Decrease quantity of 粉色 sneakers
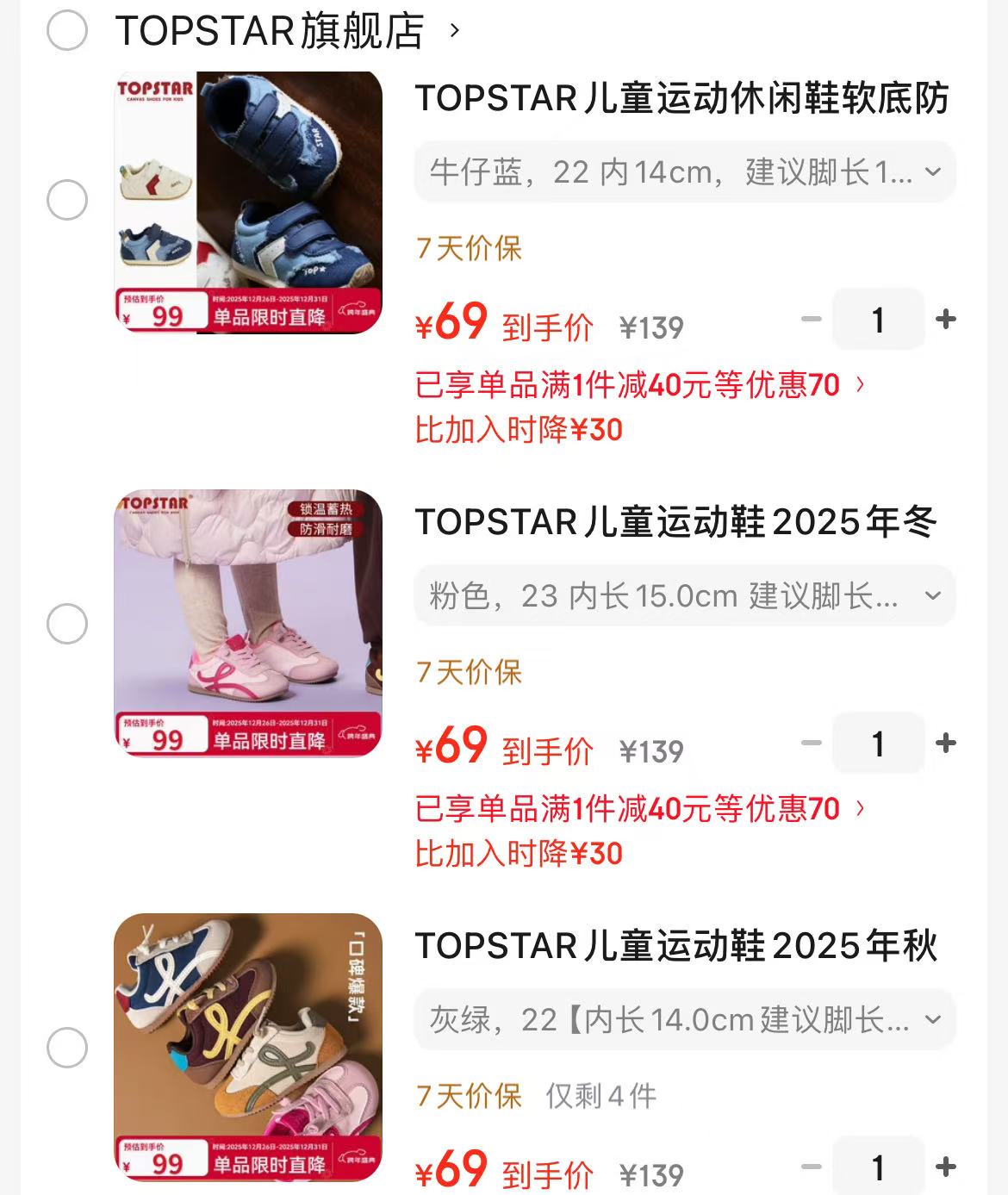This screenshot has height=1195, width=1008. pos(811,744)
